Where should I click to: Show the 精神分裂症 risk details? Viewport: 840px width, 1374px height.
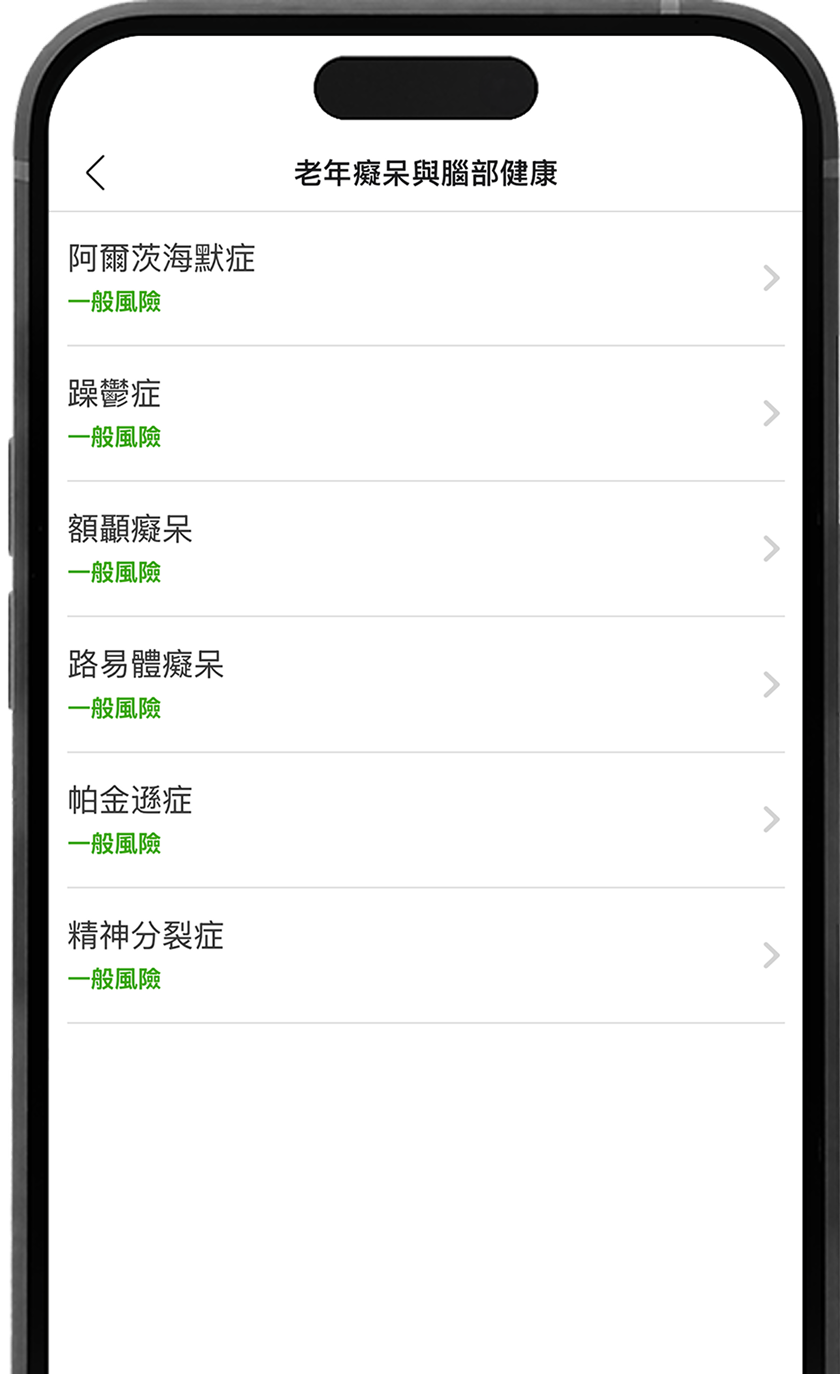pos(425,955)
